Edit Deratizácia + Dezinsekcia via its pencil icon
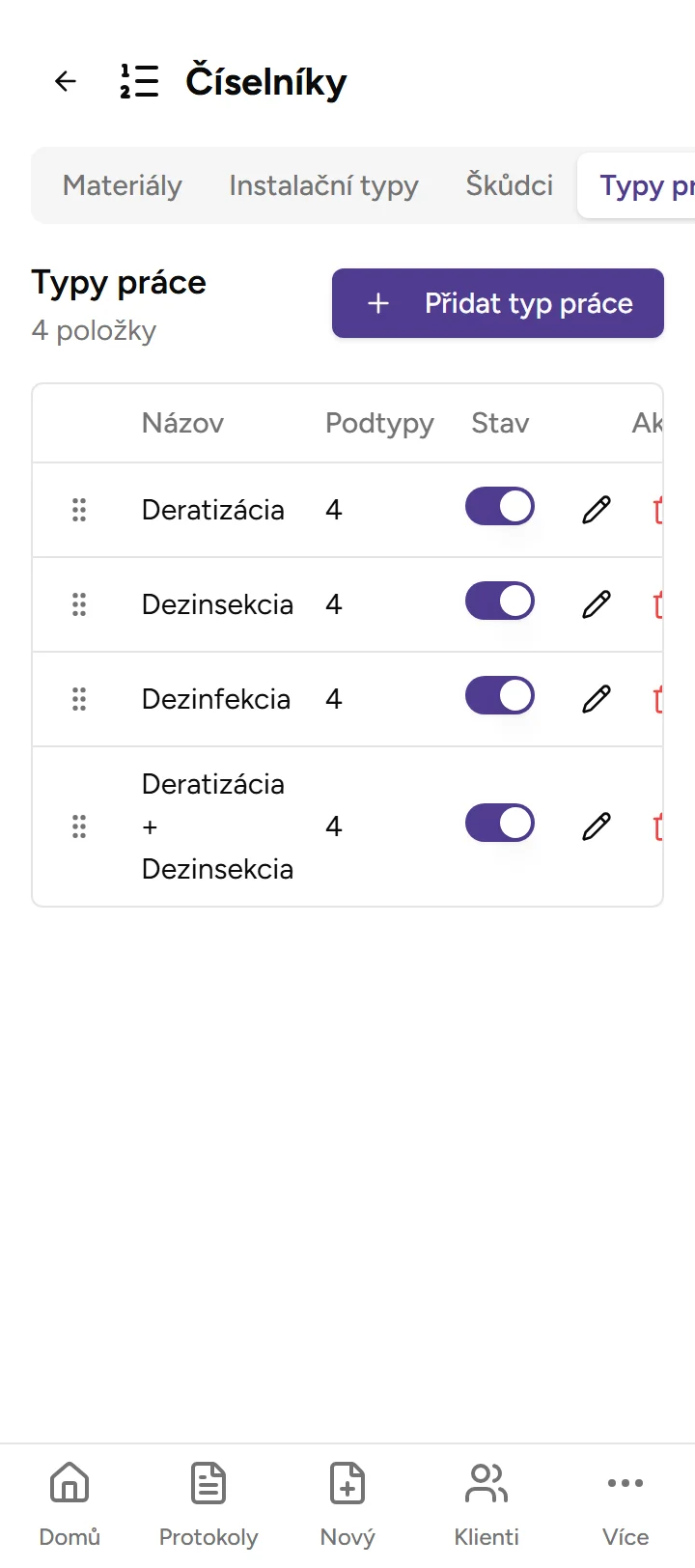The width and height of the screenshot is (695, 1568). coord(596,826)
